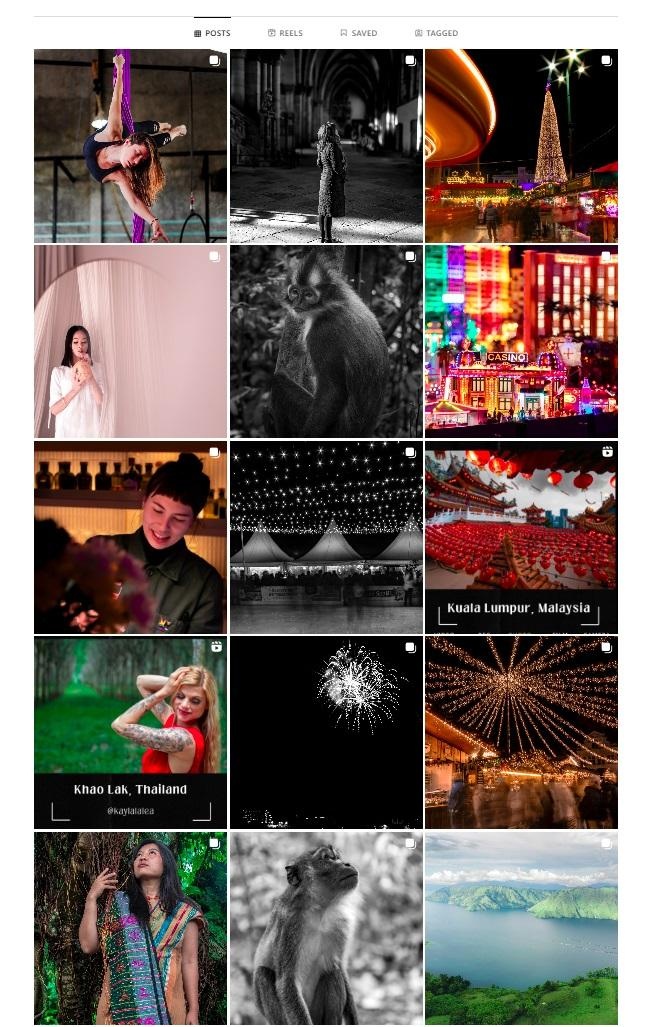This screenshot has width=651, height=1027.
Task: Open the woman in woven shawl post
Action: coord(130,928)
